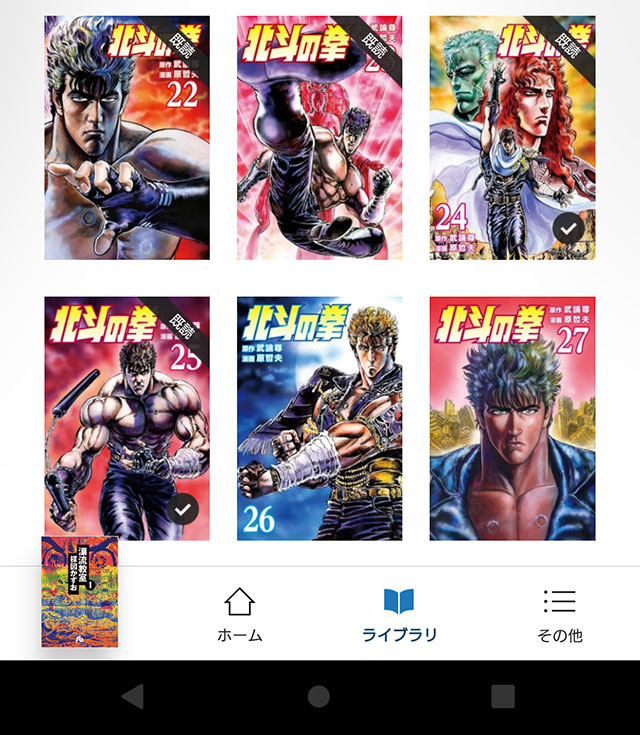Tap the system back button
This screenshot has width=640, height=735.
(x=132, y=697)
